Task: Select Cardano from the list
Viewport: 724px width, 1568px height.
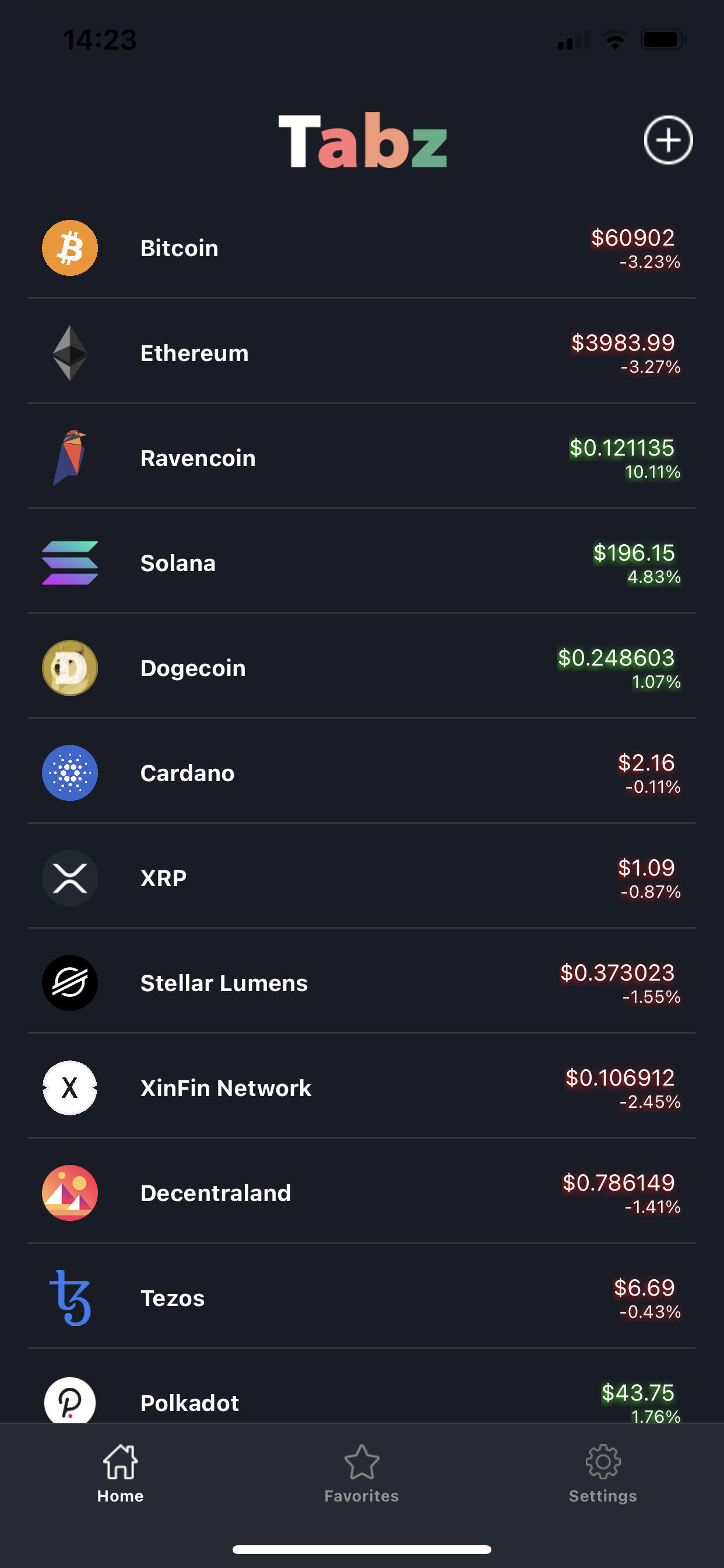Action: pyautogui.click(x=361, y=773)
